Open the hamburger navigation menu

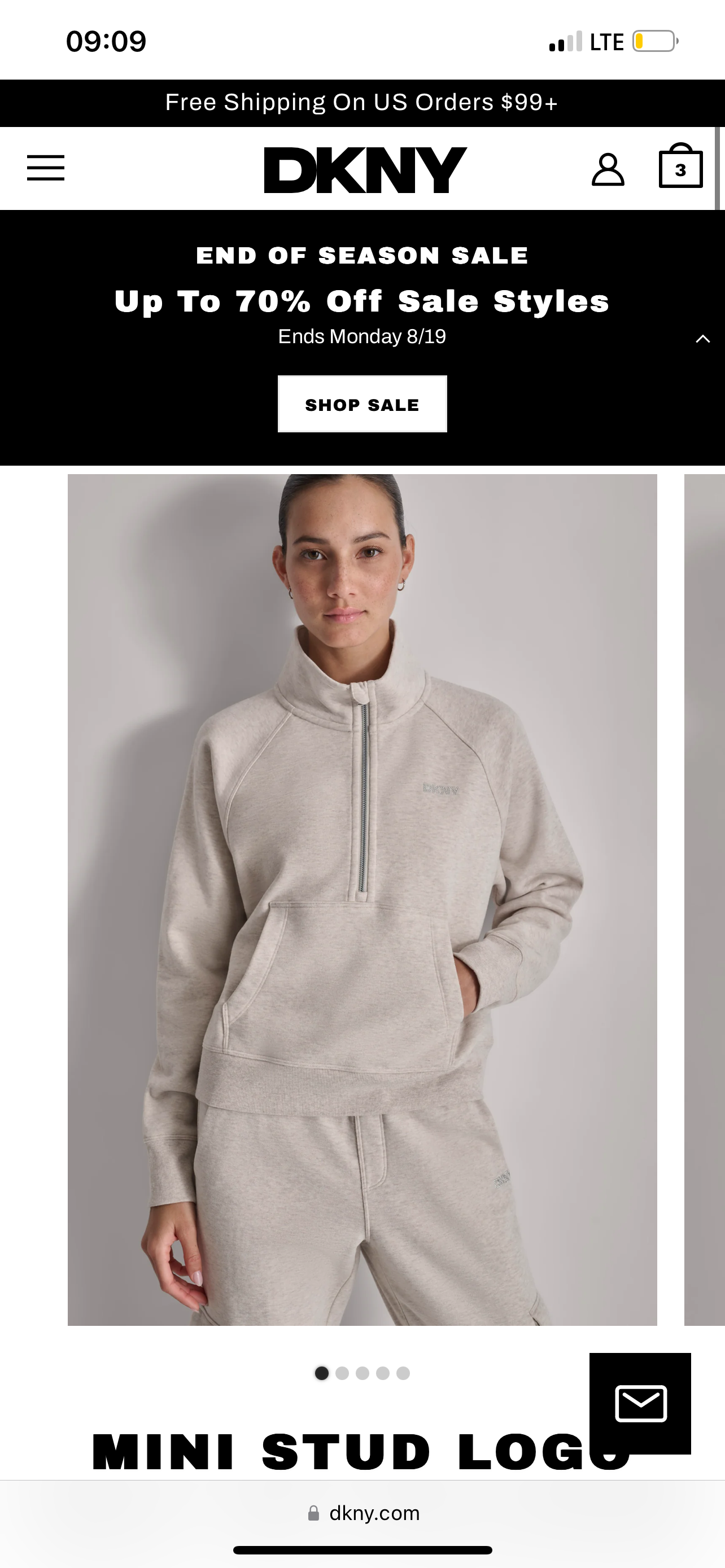tap(46, 168)
